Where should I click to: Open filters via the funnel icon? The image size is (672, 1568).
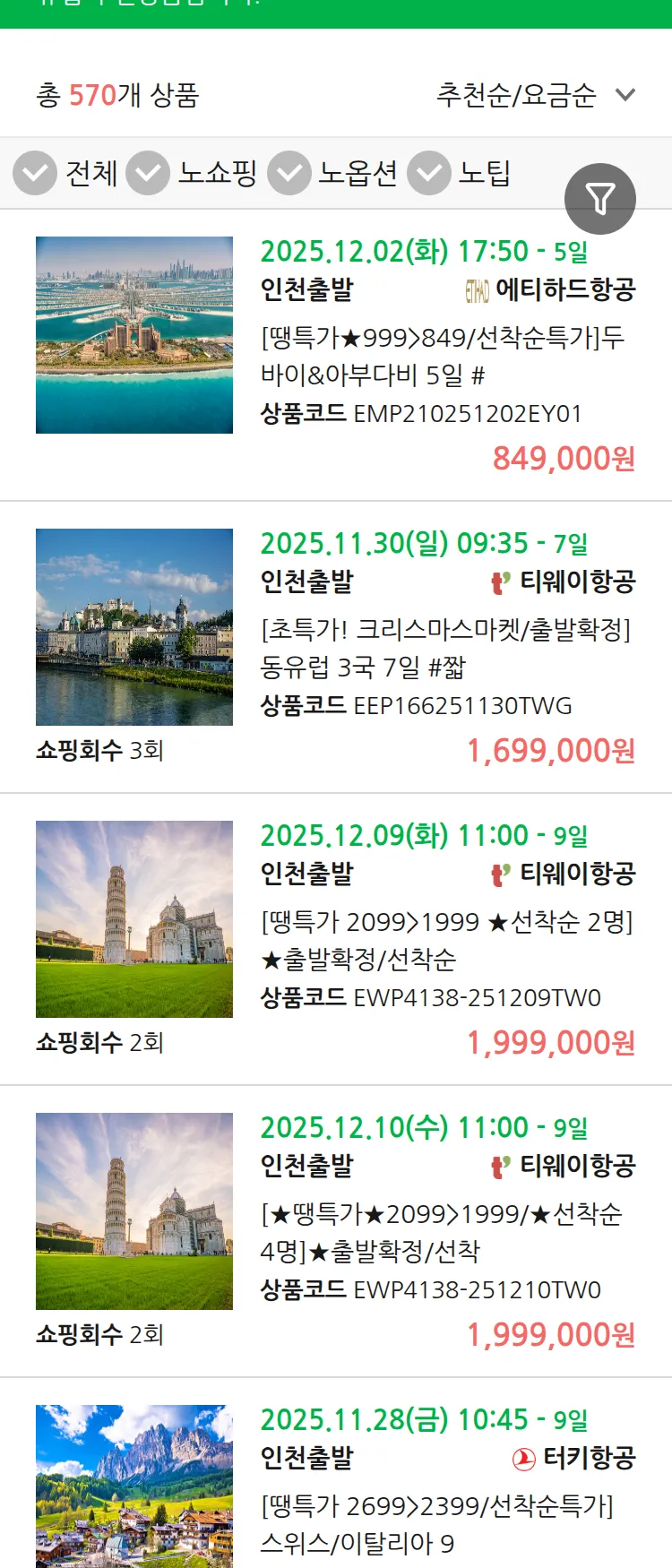(600, 198)
